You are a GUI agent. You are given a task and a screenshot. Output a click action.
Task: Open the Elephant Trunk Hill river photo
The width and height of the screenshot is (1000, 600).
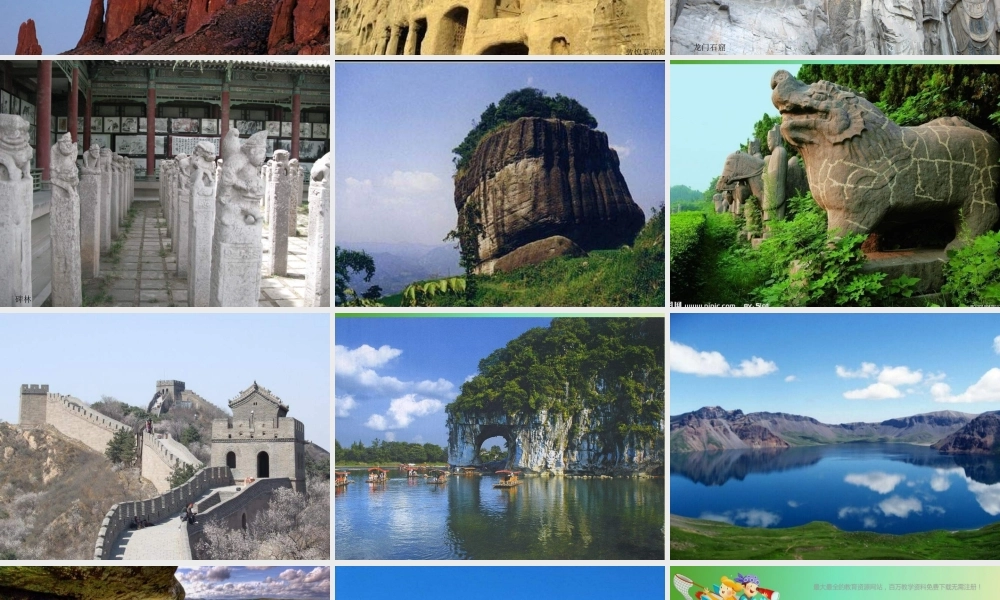tap(500, 437)
